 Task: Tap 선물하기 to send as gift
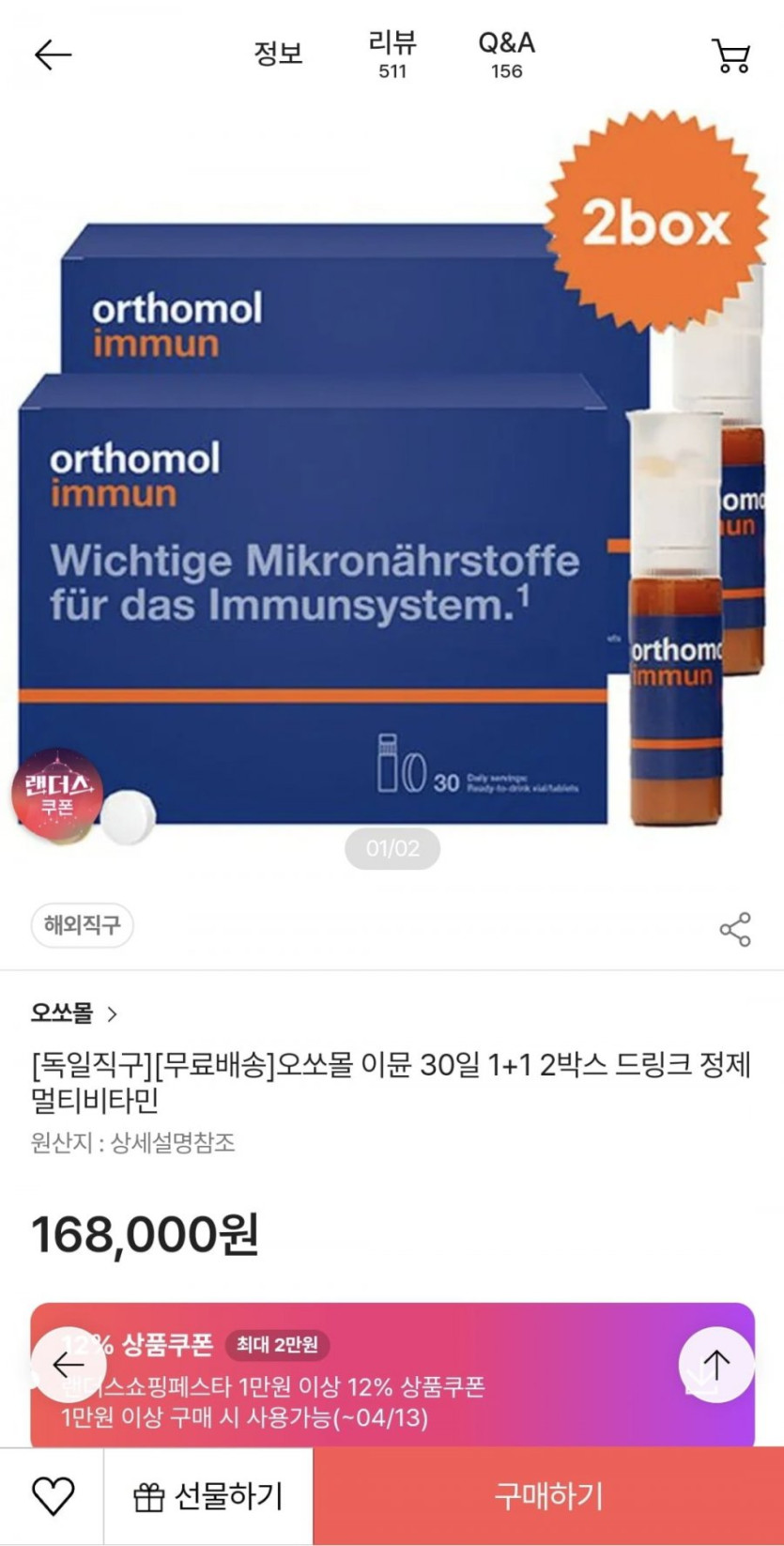click(x=208, y=1495)
